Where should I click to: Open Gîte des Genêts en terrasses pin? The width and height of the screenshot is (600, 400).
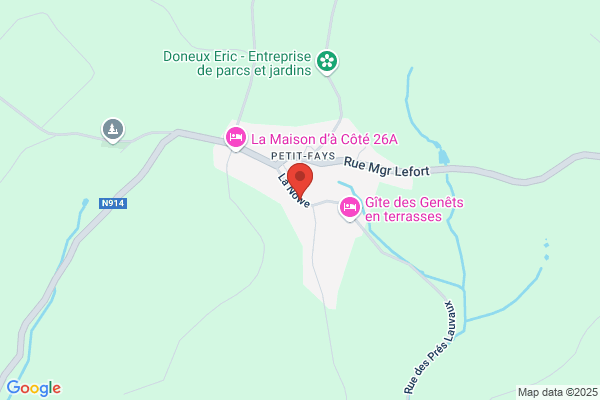pyautogui.click(x=349, y=209)
